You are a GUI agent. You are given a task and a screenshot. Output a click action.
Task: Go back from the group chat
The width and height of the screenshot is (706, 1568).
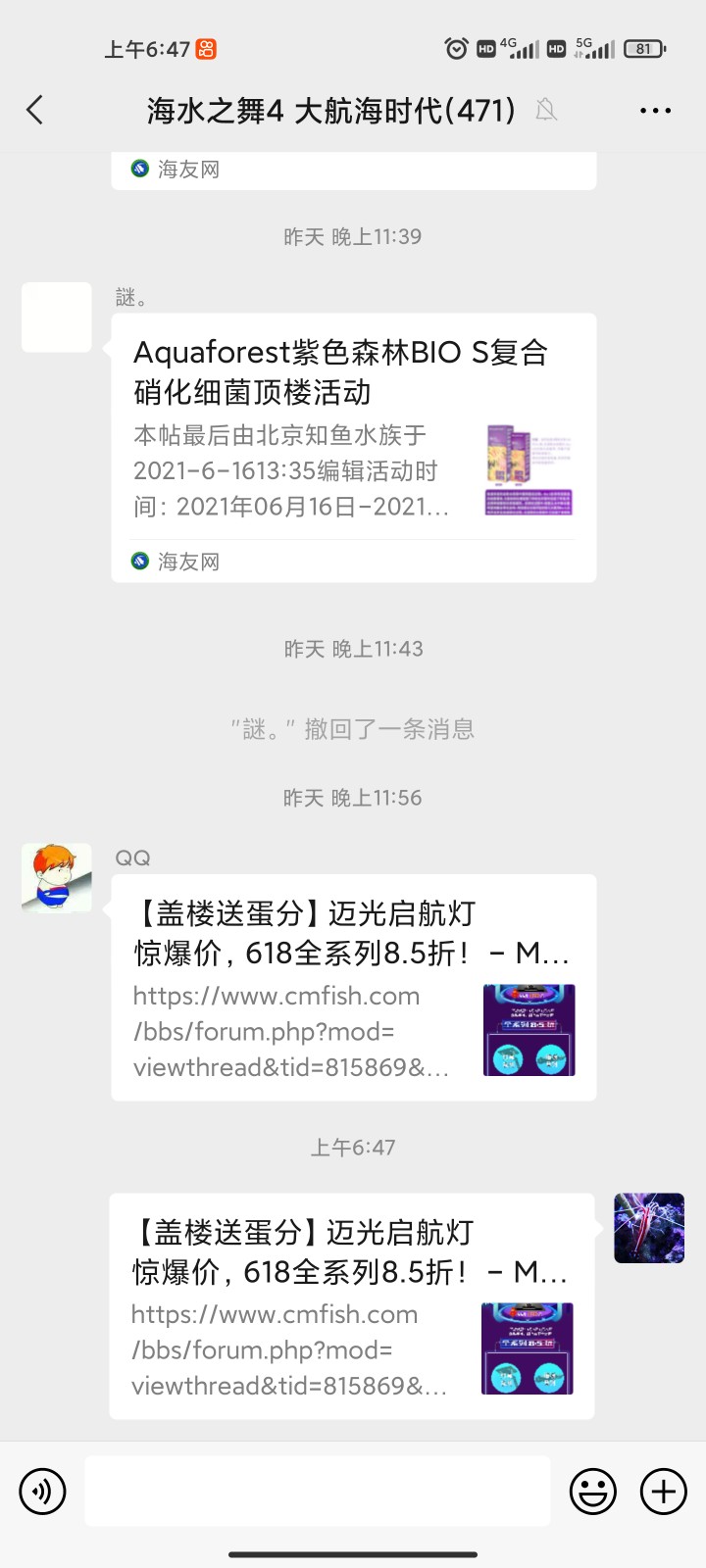35,110
